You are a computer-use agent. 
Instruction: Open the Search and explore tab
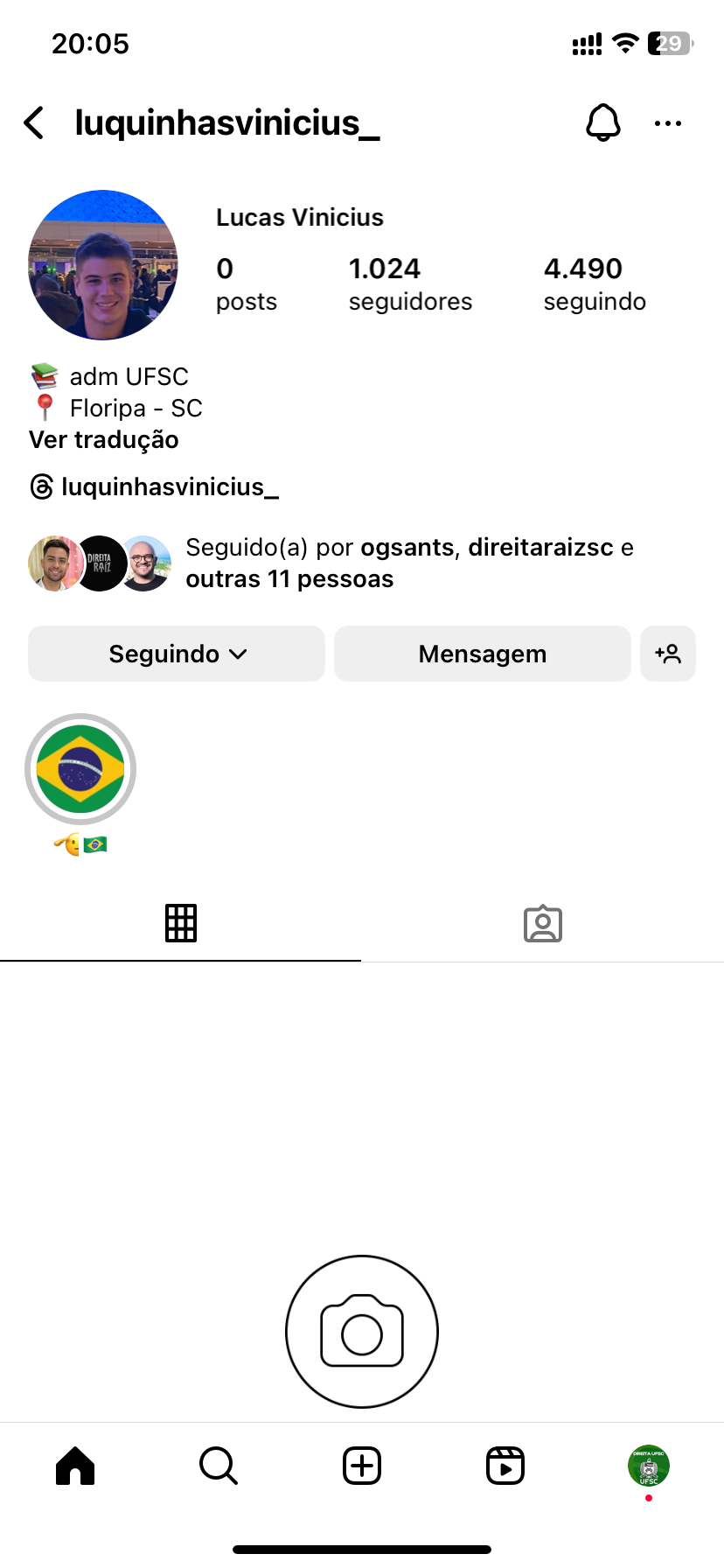219,1466
